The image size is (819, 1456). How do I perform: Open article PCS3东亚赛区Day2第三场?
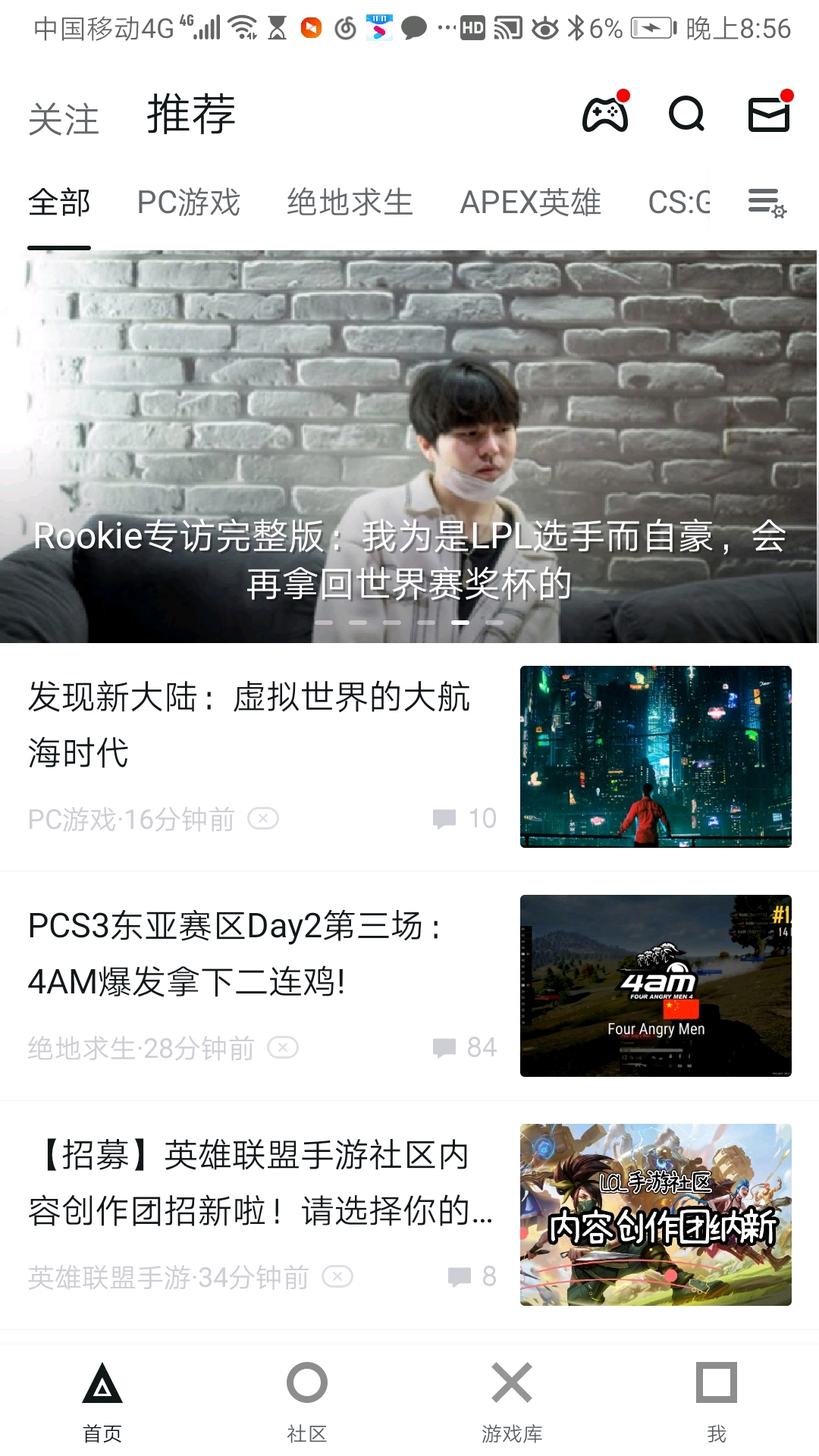pyautogui.click(x=235, y=953)
